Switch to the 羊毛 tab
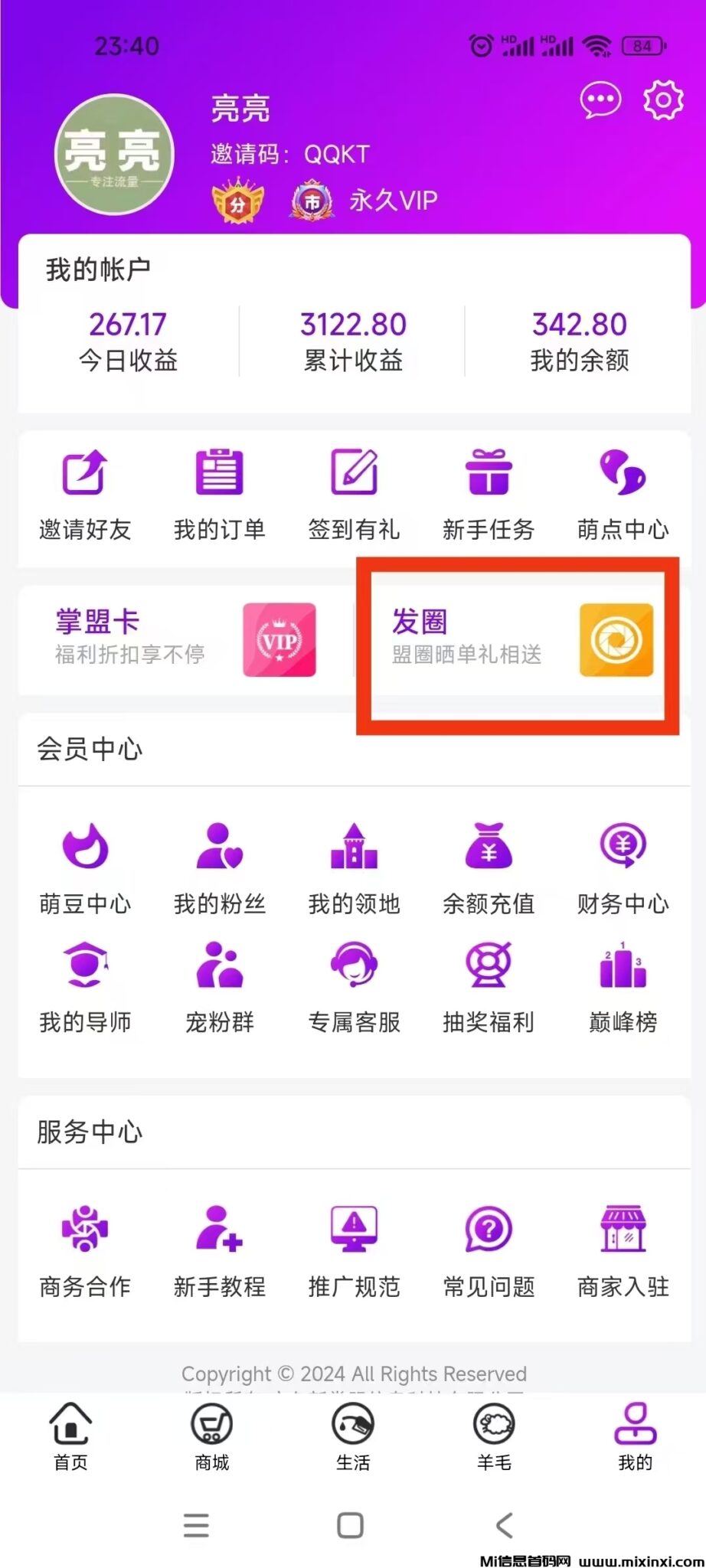Viewport: 706px width, 1568px height. pyautogui.click(x=494, y=1436)
